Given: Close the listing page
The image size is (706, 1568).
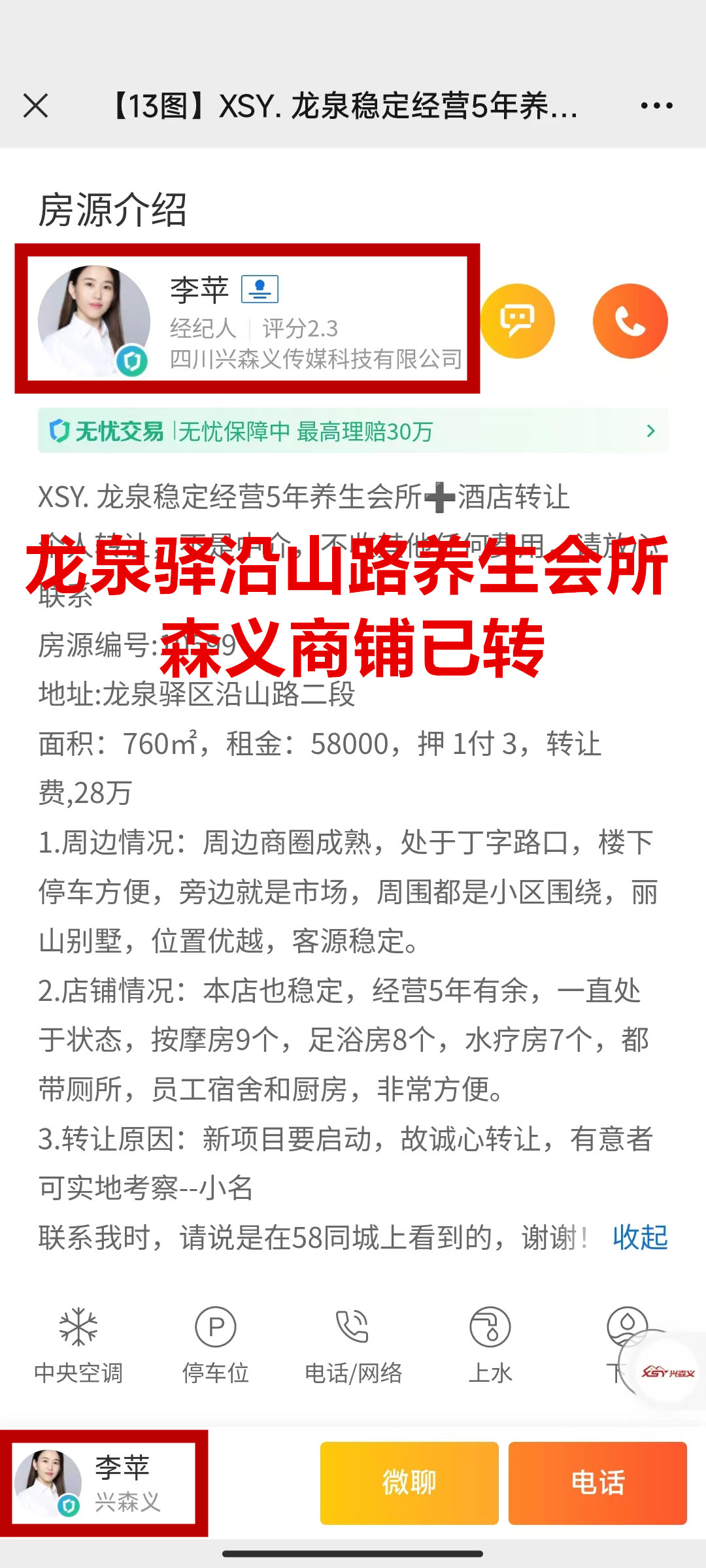Looking at the screenshot, I should coord(36,106).
